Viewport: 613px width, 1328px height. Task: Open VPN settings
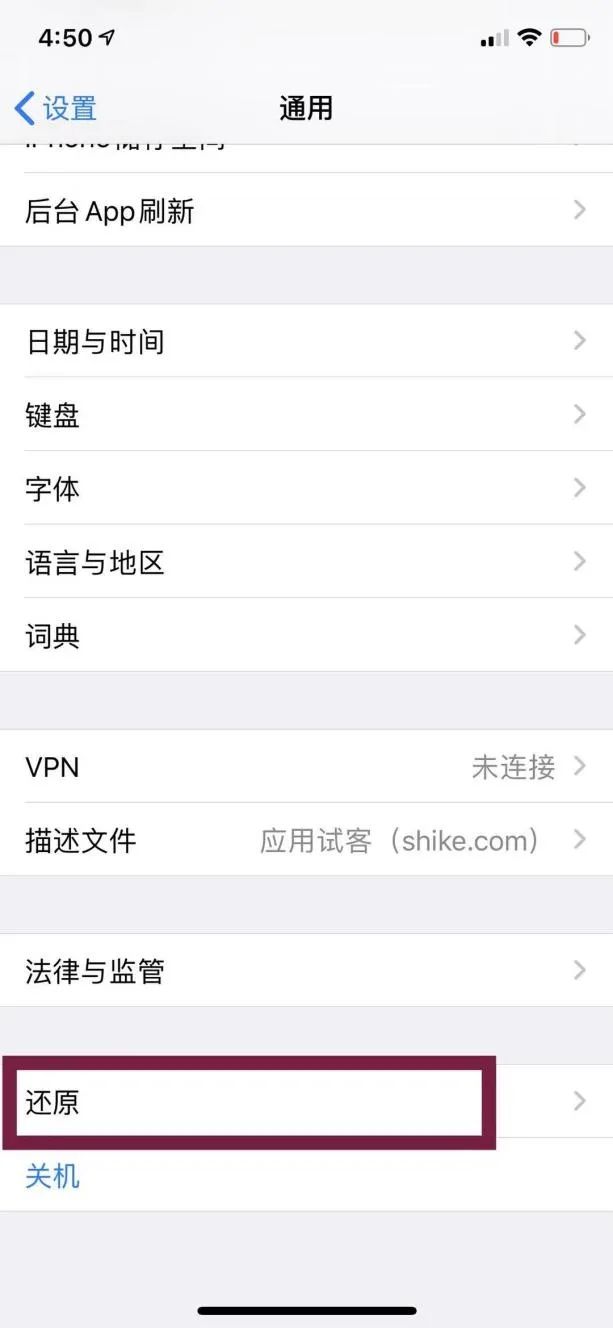coord(306,766)
